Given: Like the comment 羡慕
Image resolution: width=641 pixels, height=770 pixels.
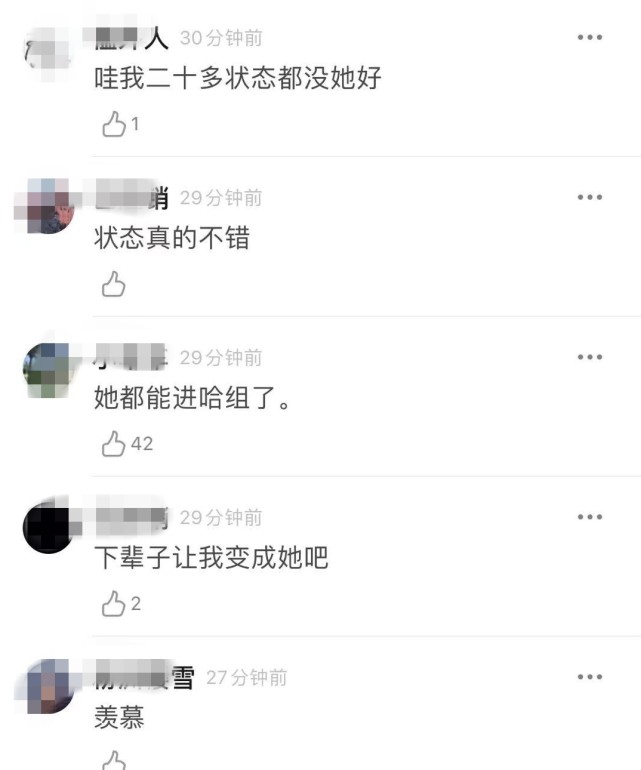Looking at the screenshot, I should pos(115,760).
